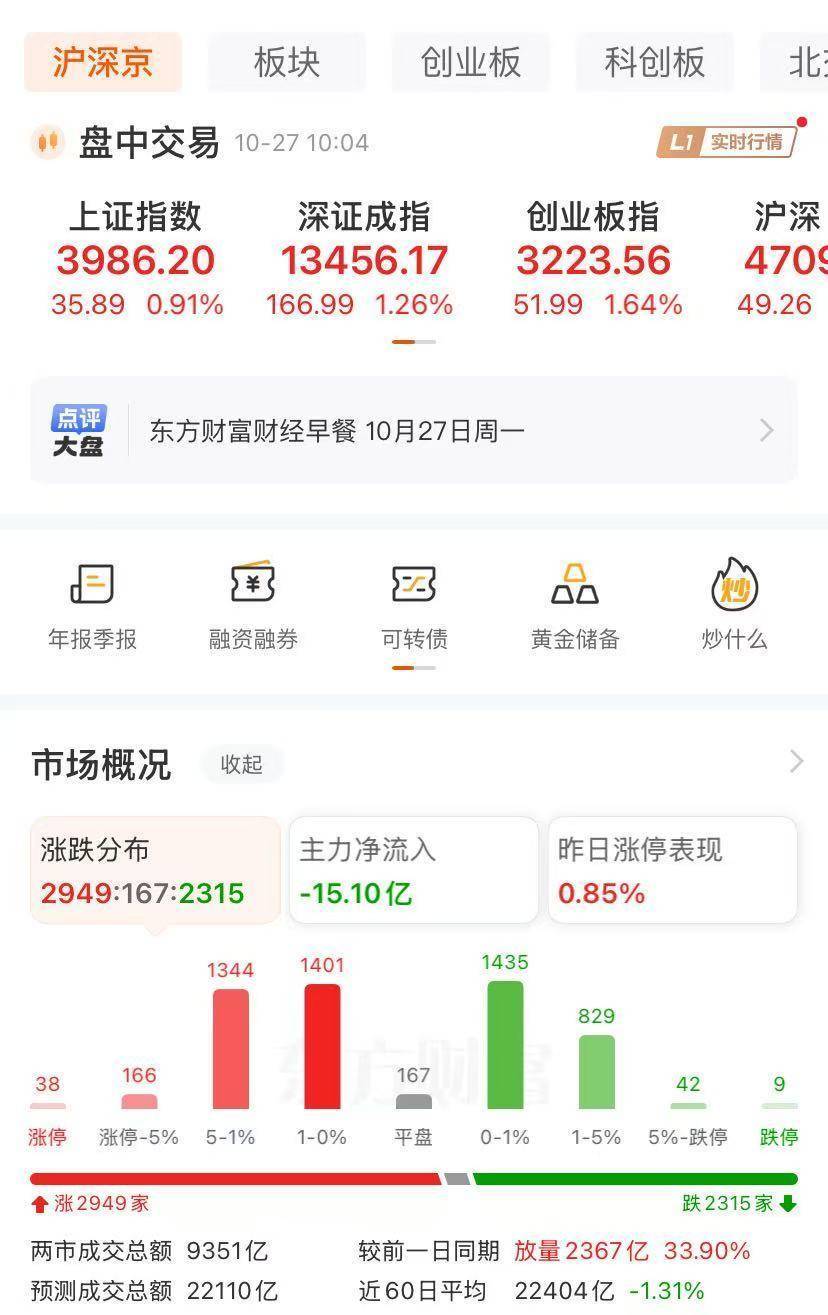This screenshot has width=828, height=1315.
Task: Select the 主力净流入 card
Action: (414, 870)
